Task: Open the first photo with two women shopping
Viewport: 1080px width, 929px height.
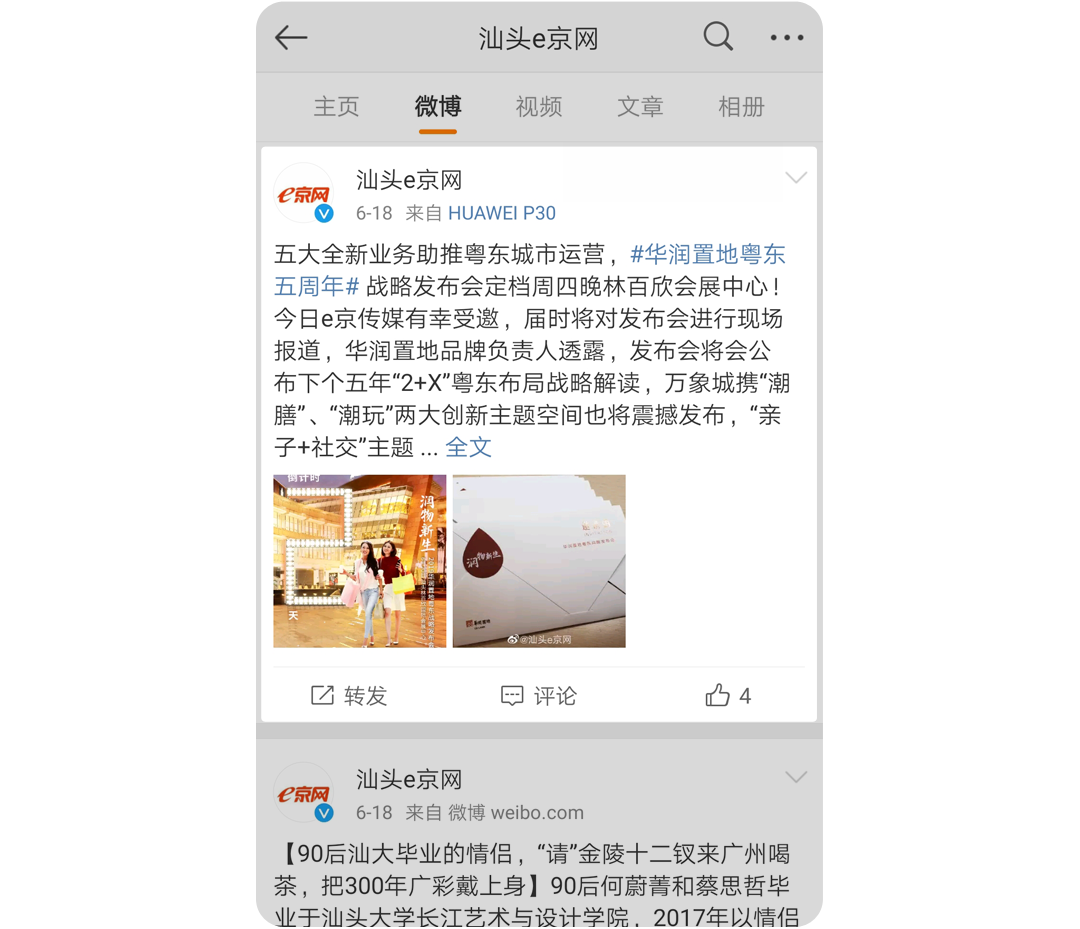Action: (360, 561)
